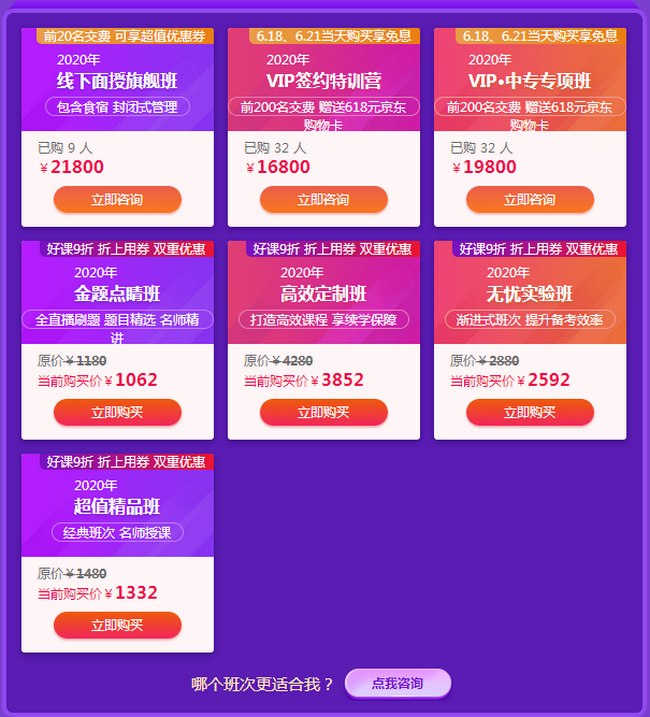Consult about VIP签约特训营 via 立即咨询
The image size is (650, 717).
[323, 199]
